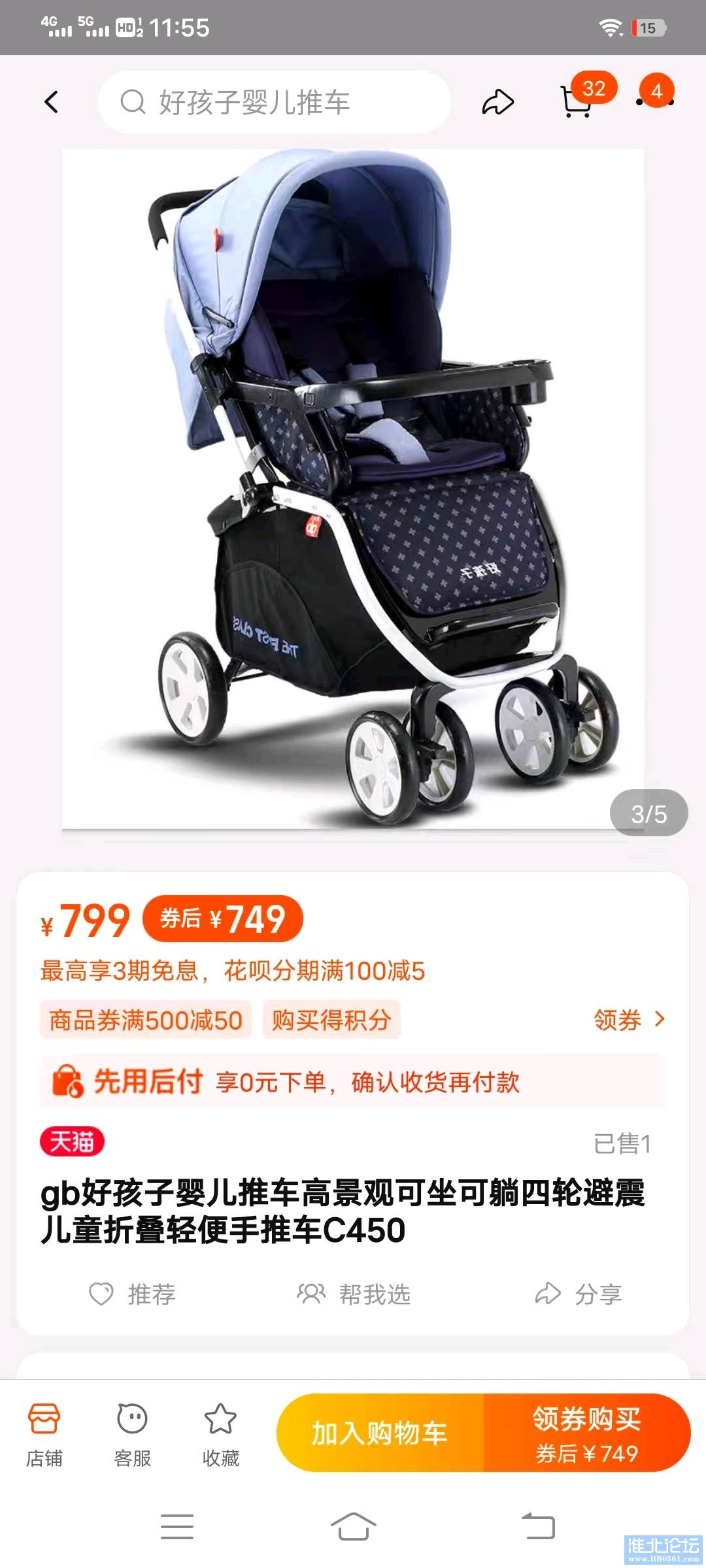Tap 加入购物车 to add to cart
This screenshot has height=1568, width=706.
pyautogui.click(x=380, y=1433)
